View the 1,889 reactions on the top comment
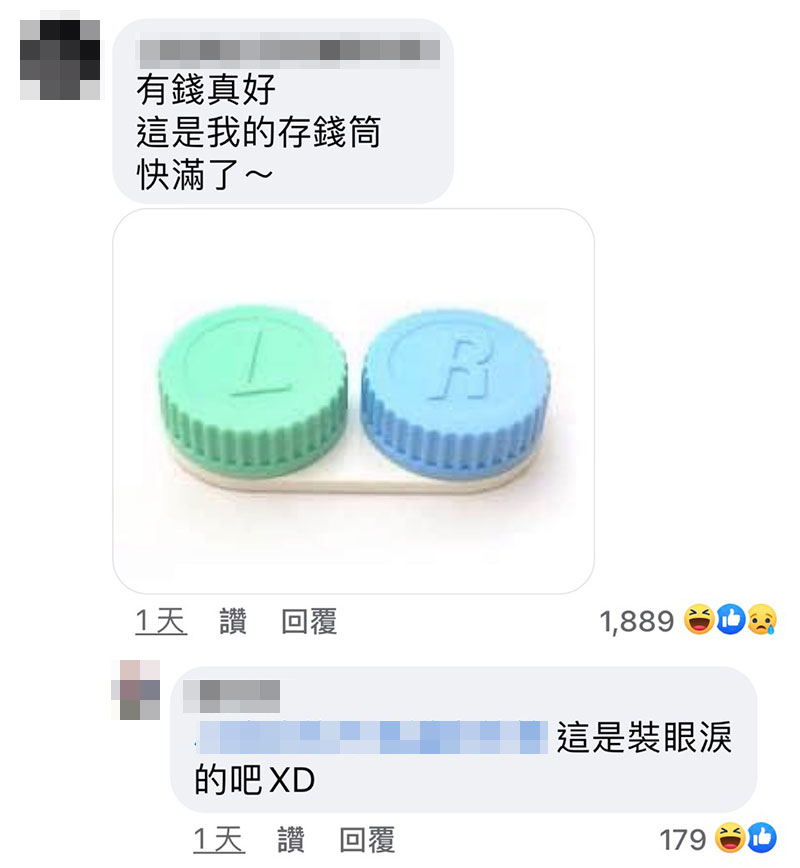The image size is (800, 868). [x=689, y=621]
